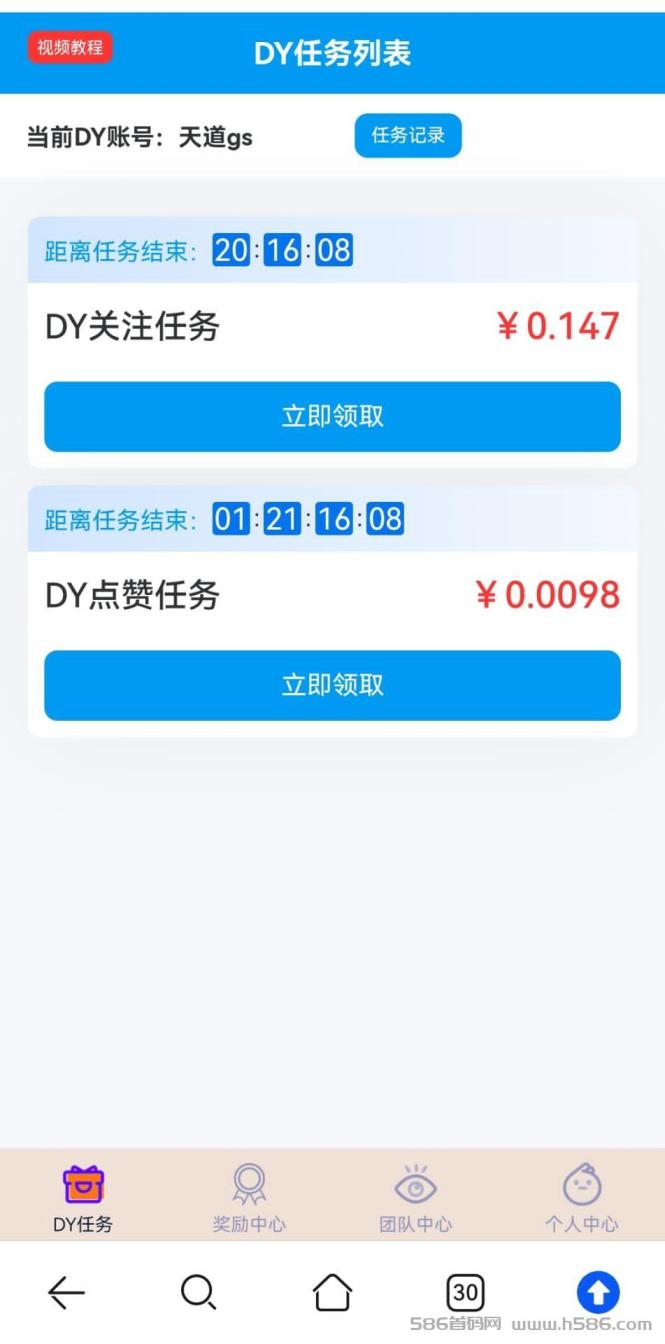View 任务记录 task records
The width and height of the screenshot is (665, 1344).
408,136
